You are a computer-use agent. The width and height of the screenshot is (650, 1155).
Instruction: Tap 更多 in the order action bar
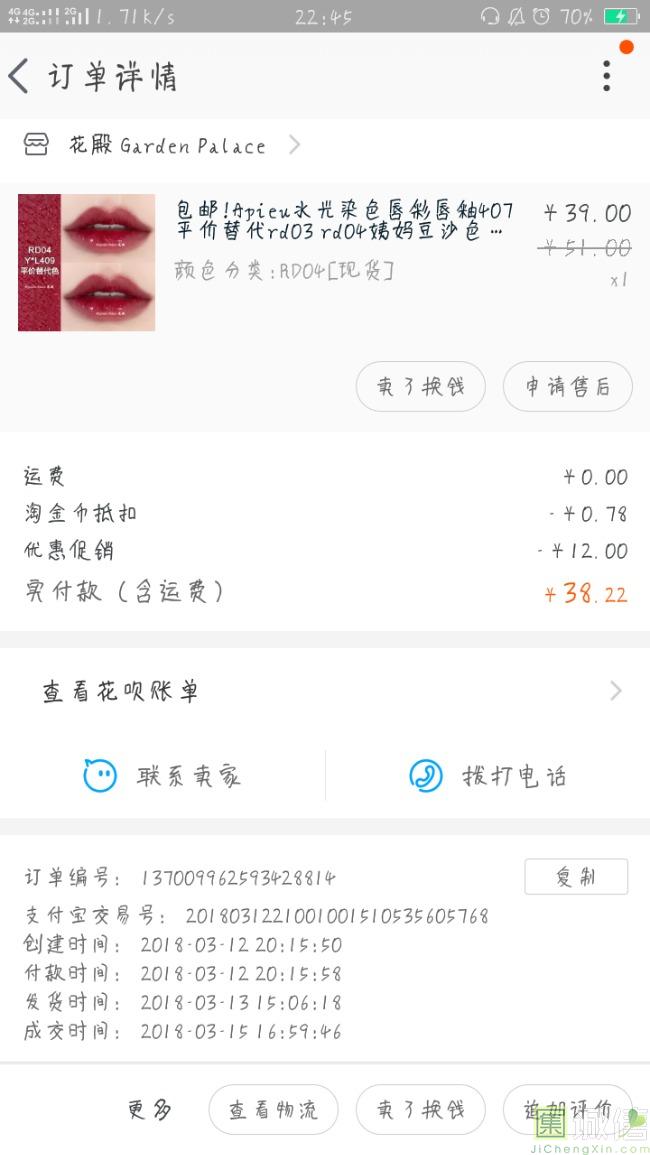(x=150, y=1109)
